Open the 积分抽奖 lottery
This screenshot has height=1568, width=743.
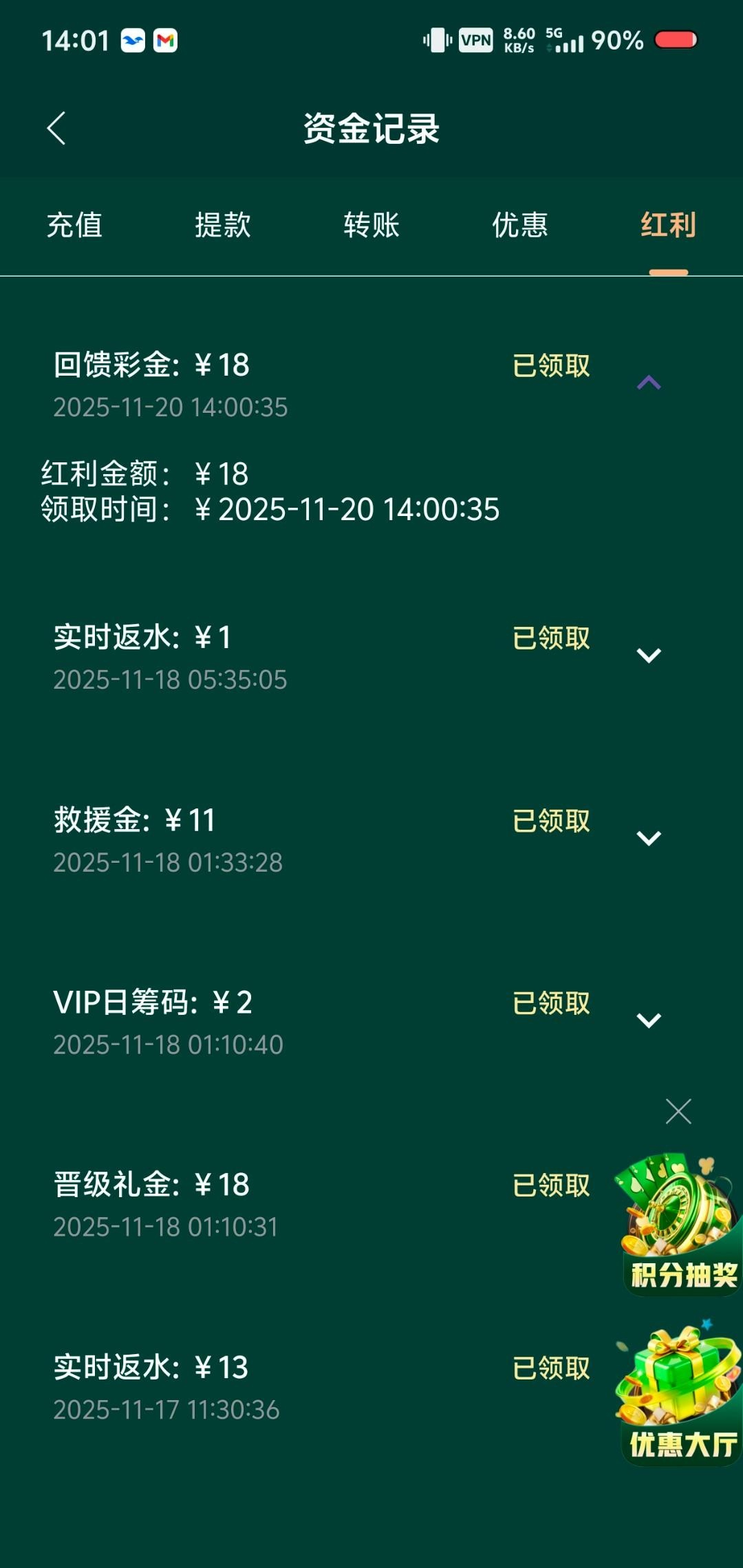pyautogui.click(x=680, y=1225)
